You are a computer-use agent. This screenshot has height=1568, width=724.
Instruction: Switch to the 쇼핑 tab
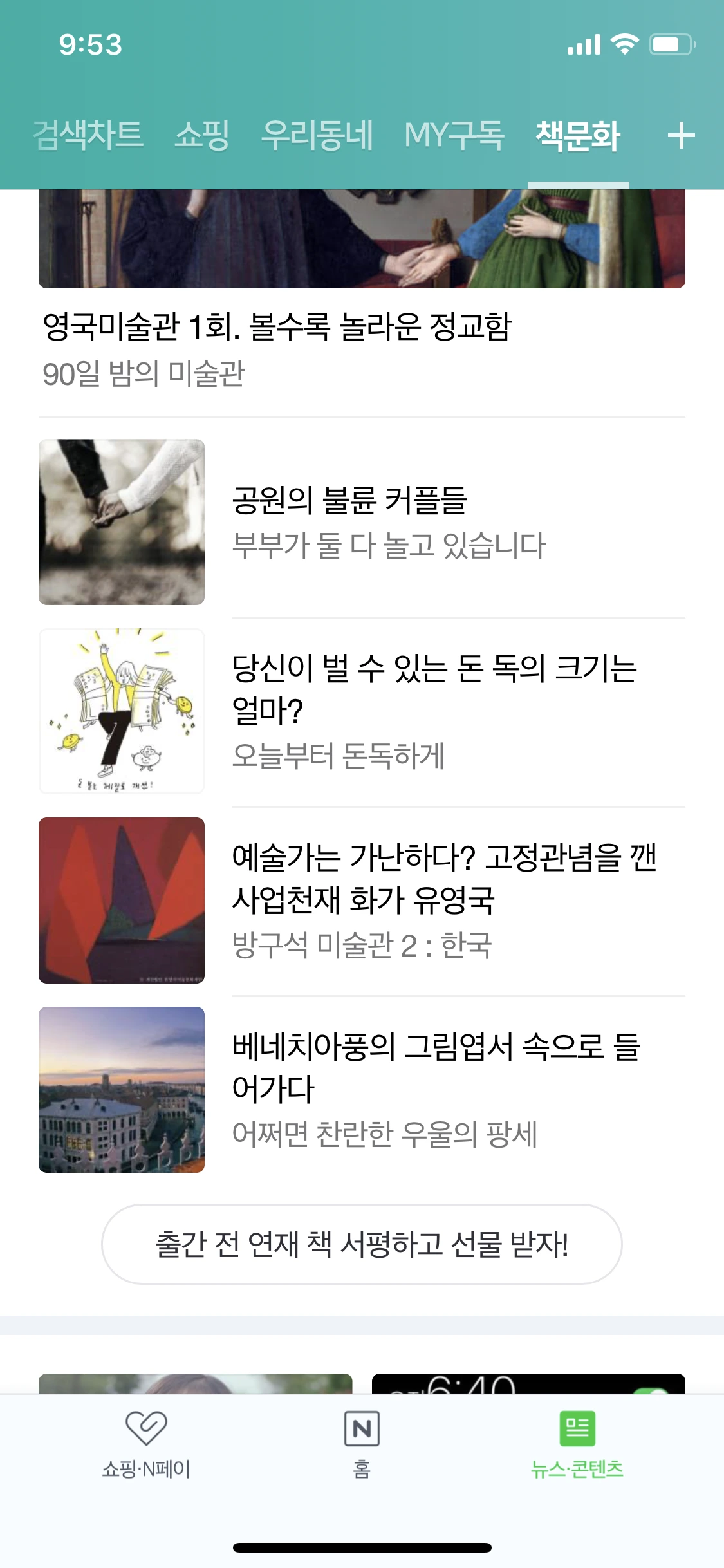click(202, 136)
